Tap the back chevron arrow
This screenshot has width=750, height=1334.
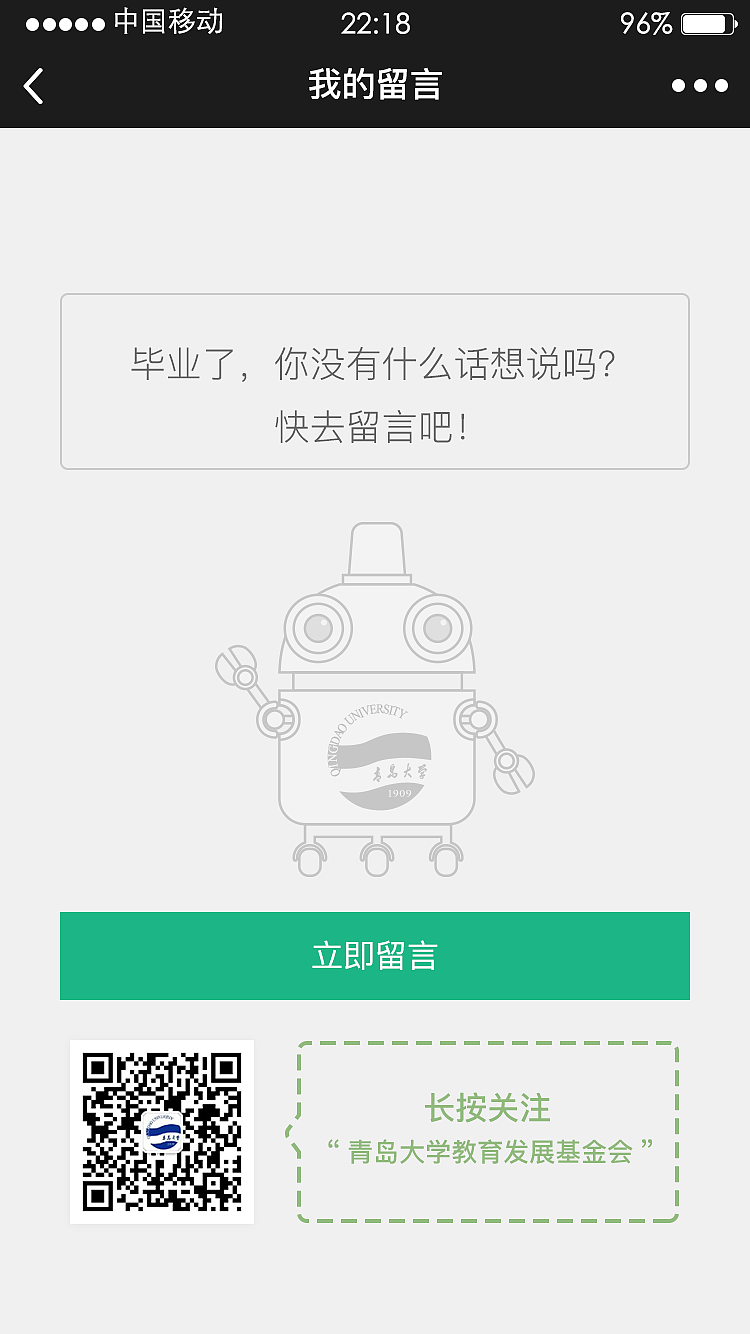[33, 86]
